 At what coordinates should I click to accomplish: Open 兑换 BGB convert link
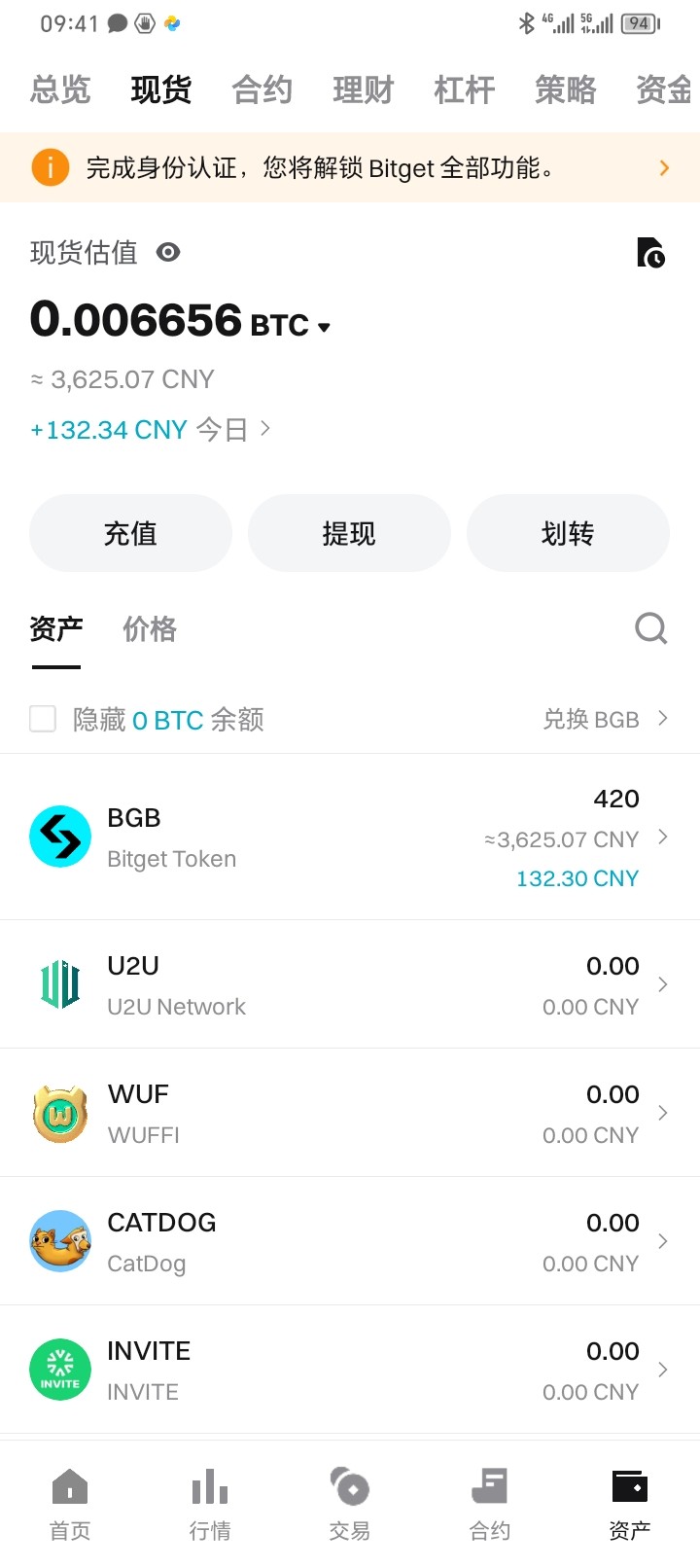pyautogui.click(x=605, y=719)
